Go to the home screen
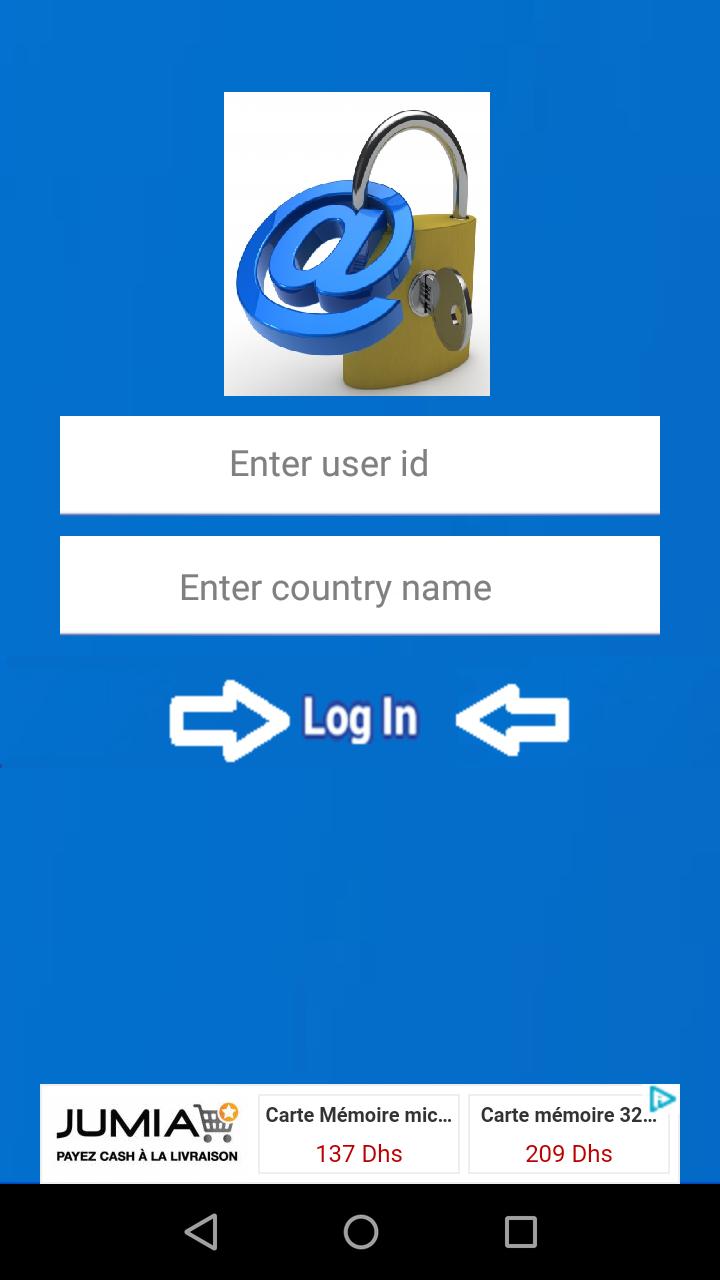720x1280 pixels. tap(360, 1232)
